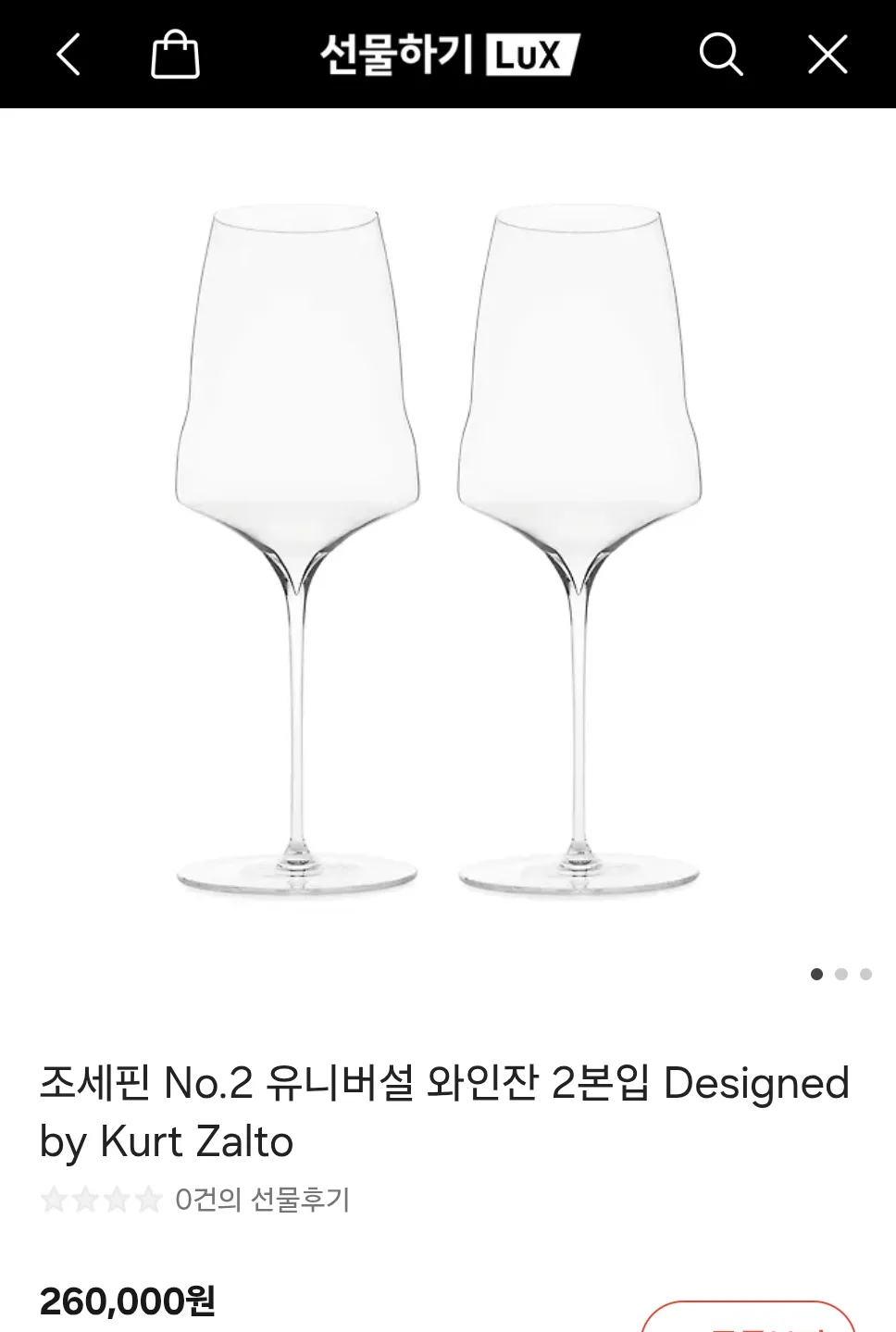Viewport: 896px width, 1332px height.
Task: Open the 0건의 선물후기 reviews
Action: (x=262, y=1200)
